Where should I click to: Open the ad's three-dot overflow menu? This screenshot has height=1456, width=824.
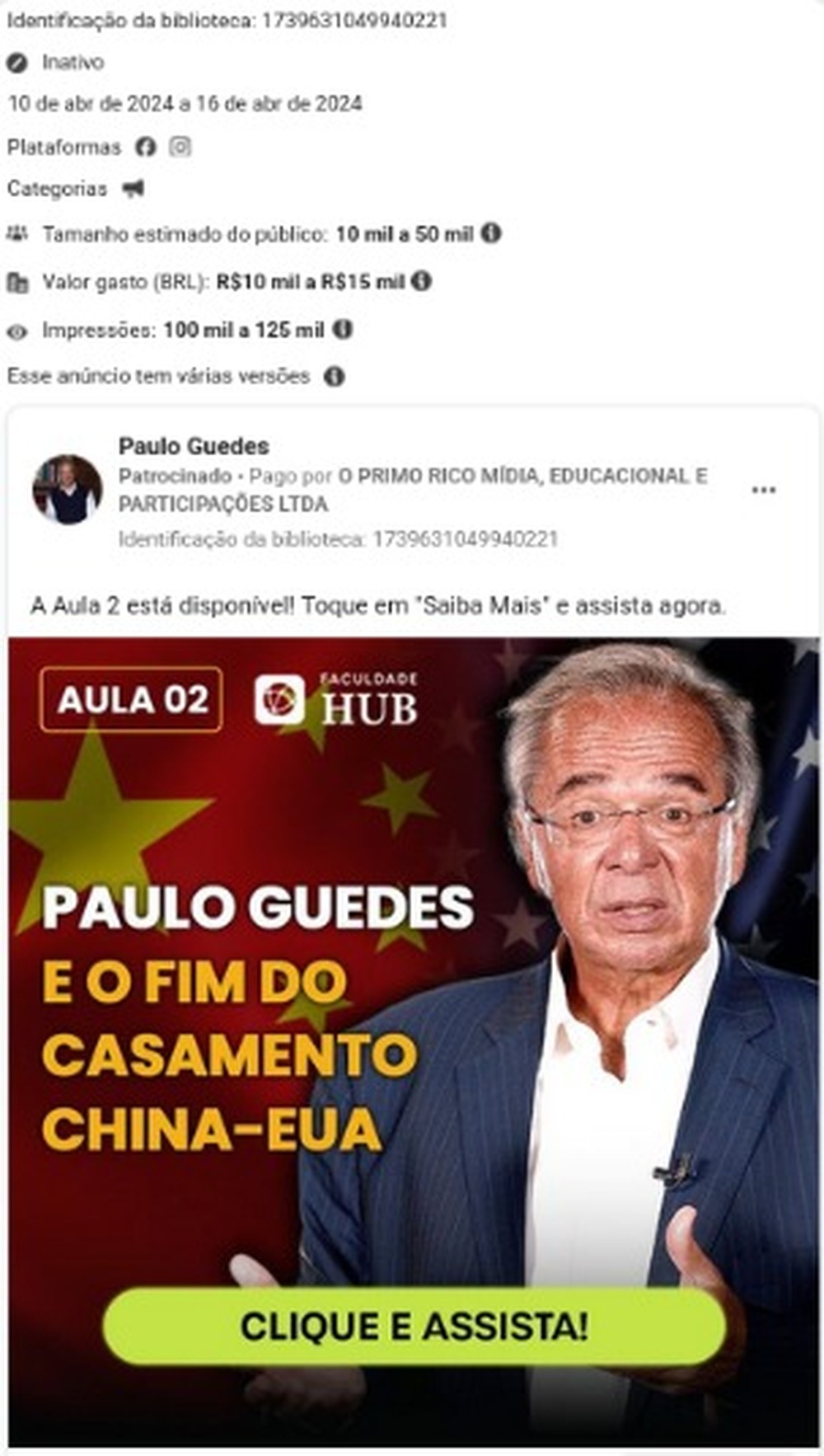763,491
